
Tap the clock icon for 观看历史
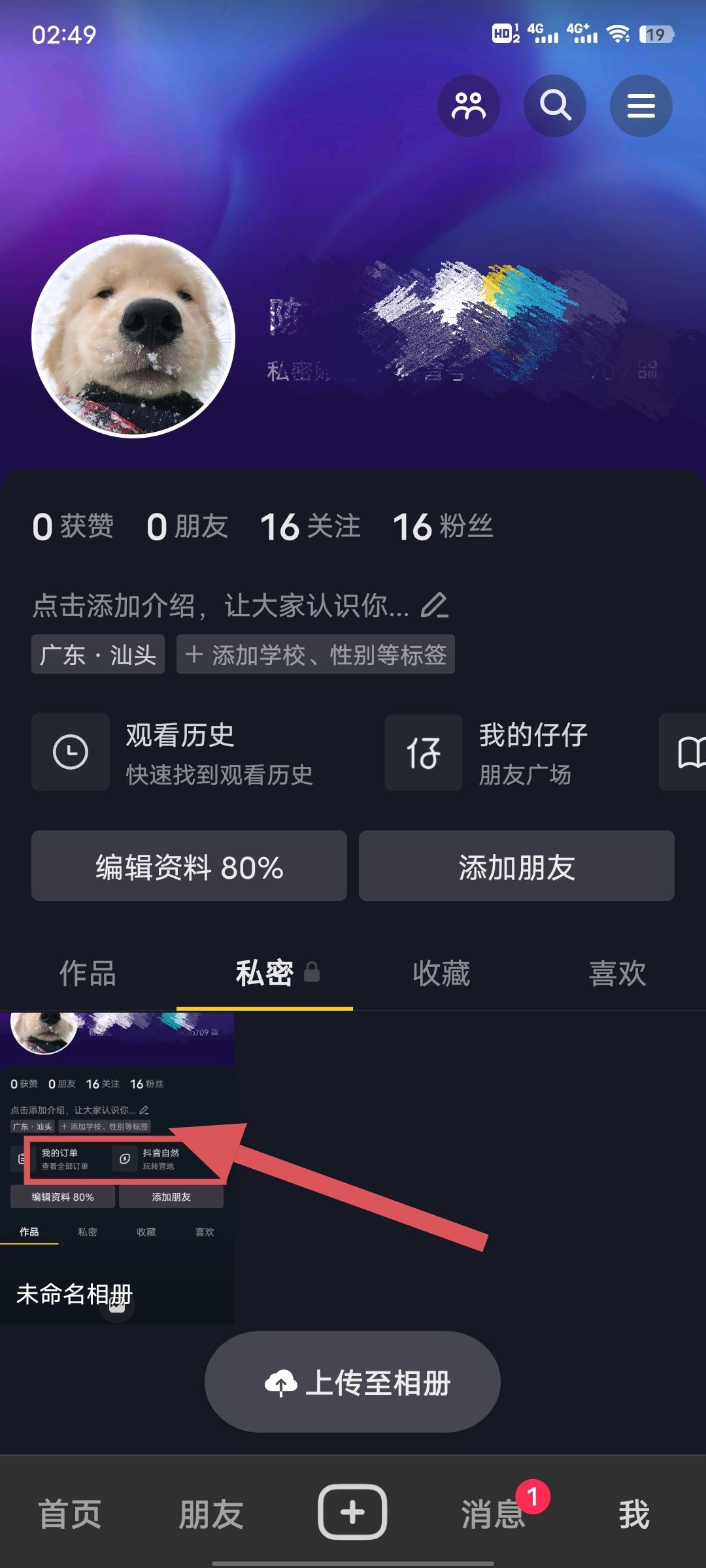(70, 752)
